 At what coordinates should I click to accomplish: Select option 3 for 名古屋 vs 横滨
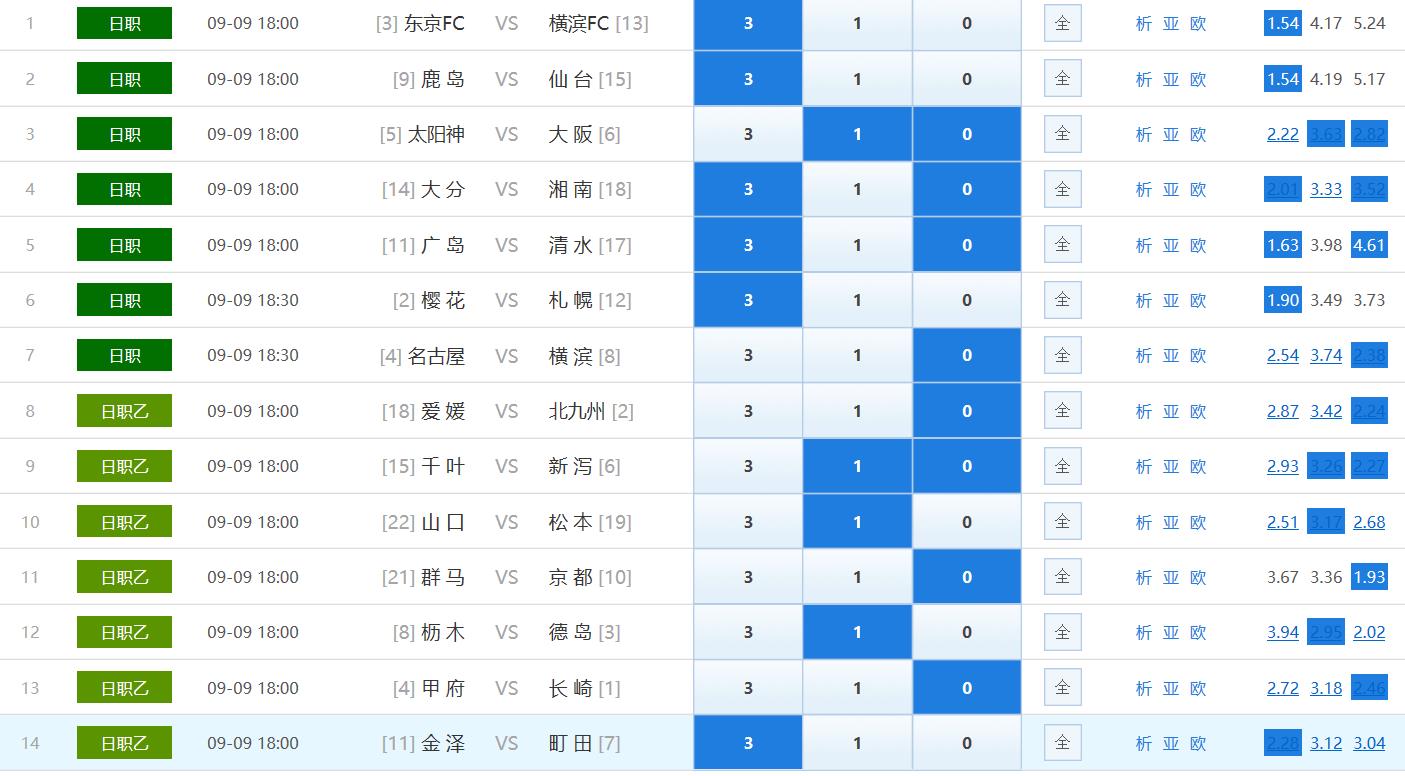coord(748,356)
